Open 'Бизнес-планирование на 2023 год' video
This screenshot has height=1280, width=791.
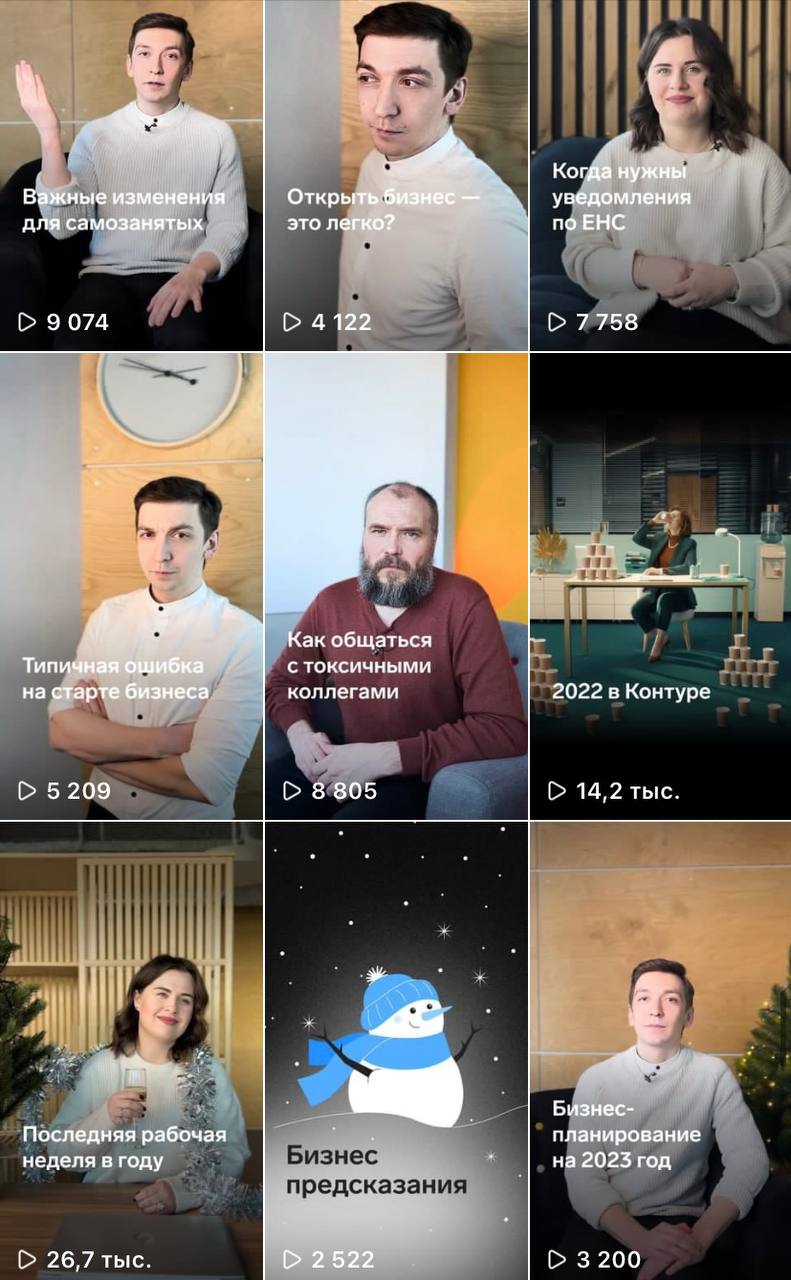pos(660,1050)
